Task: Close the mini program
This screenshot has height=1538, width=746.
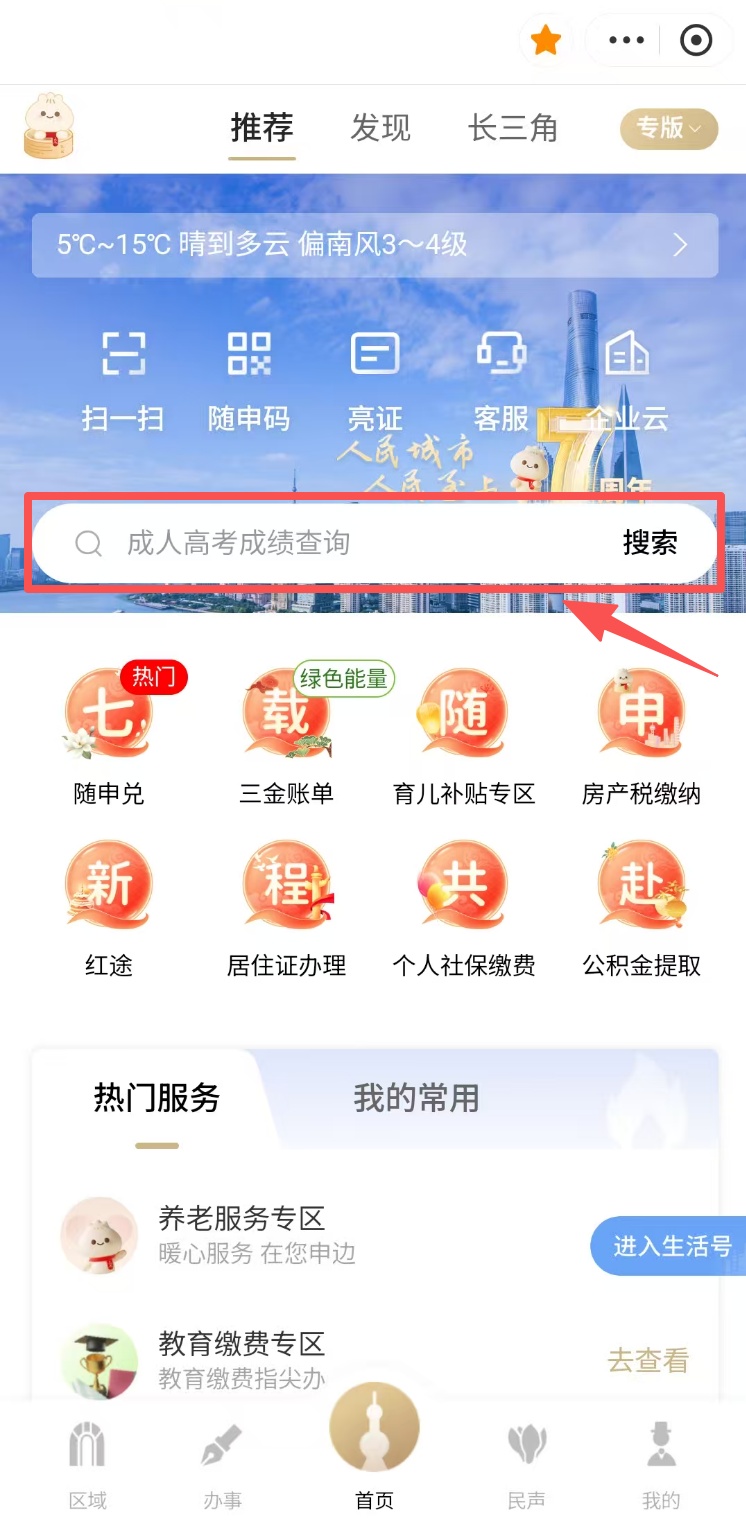Action: (695, 41)
